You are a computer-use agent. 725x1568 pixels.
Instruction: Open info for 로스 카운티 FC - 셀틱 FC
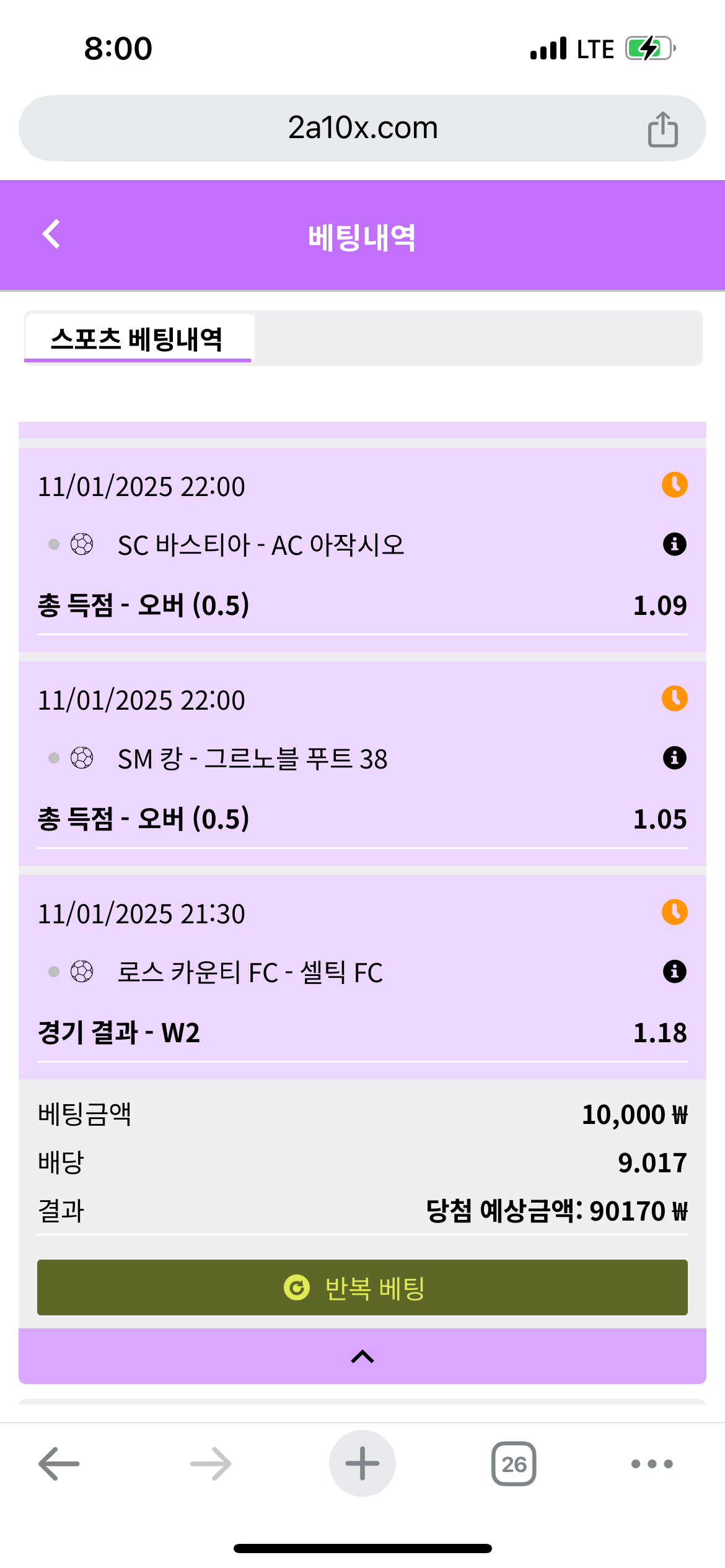674,972
